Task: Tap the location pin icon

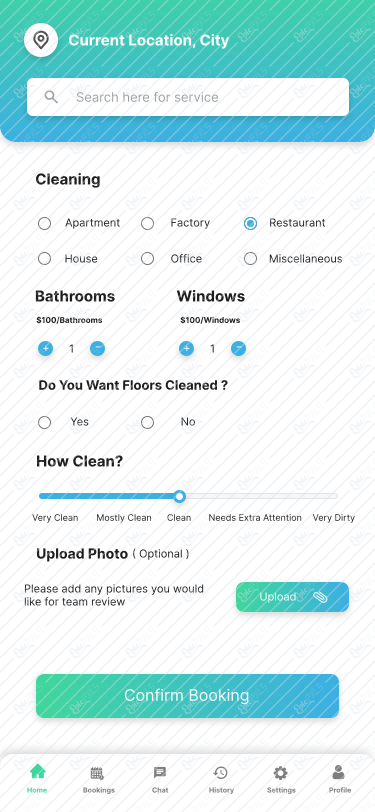Action: pyautogui.click(x=40, y=40)
